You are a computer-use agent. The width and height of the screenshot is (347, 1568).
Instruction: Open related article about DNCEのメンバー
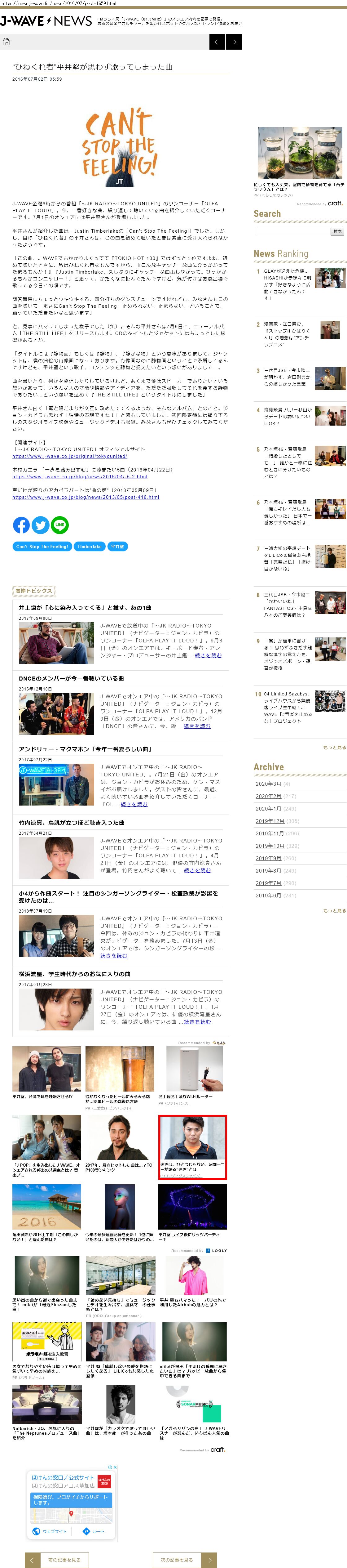71,678
